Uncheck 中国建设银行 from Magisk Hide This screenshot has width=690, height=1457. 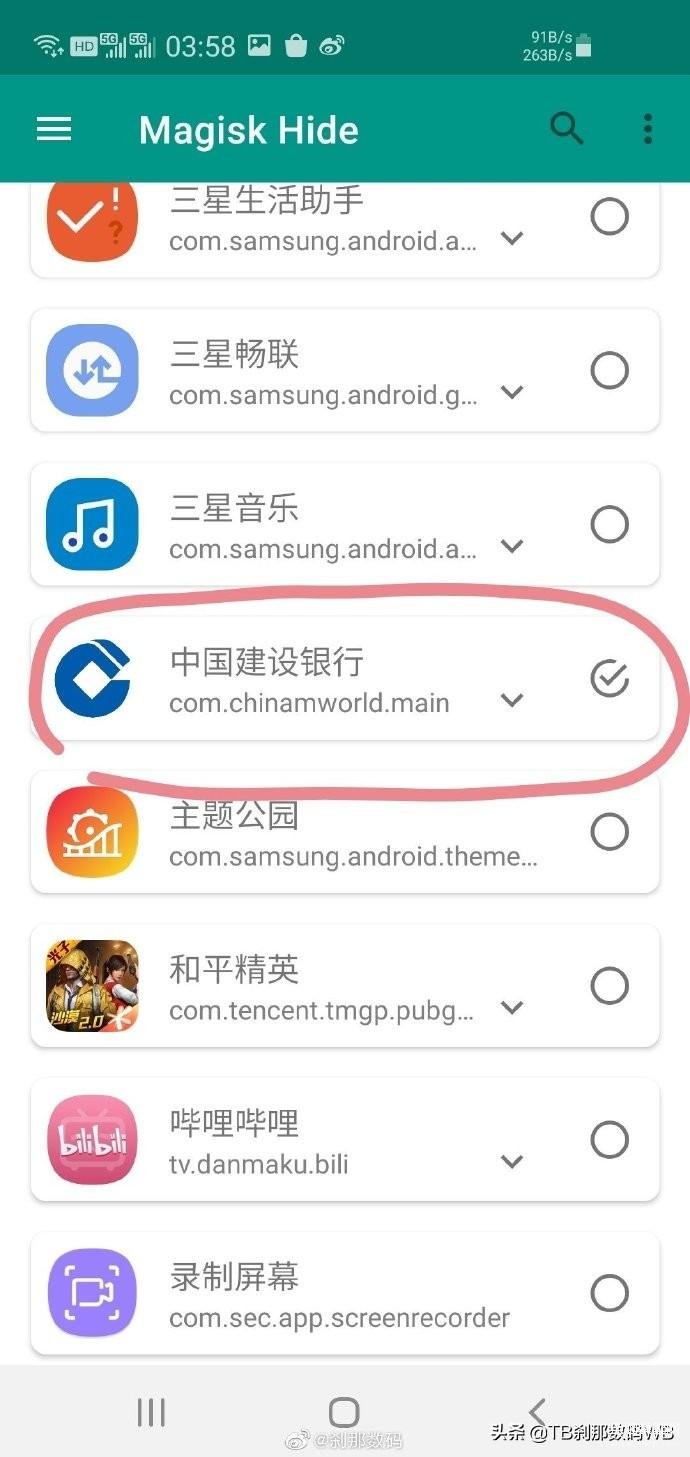609,678
